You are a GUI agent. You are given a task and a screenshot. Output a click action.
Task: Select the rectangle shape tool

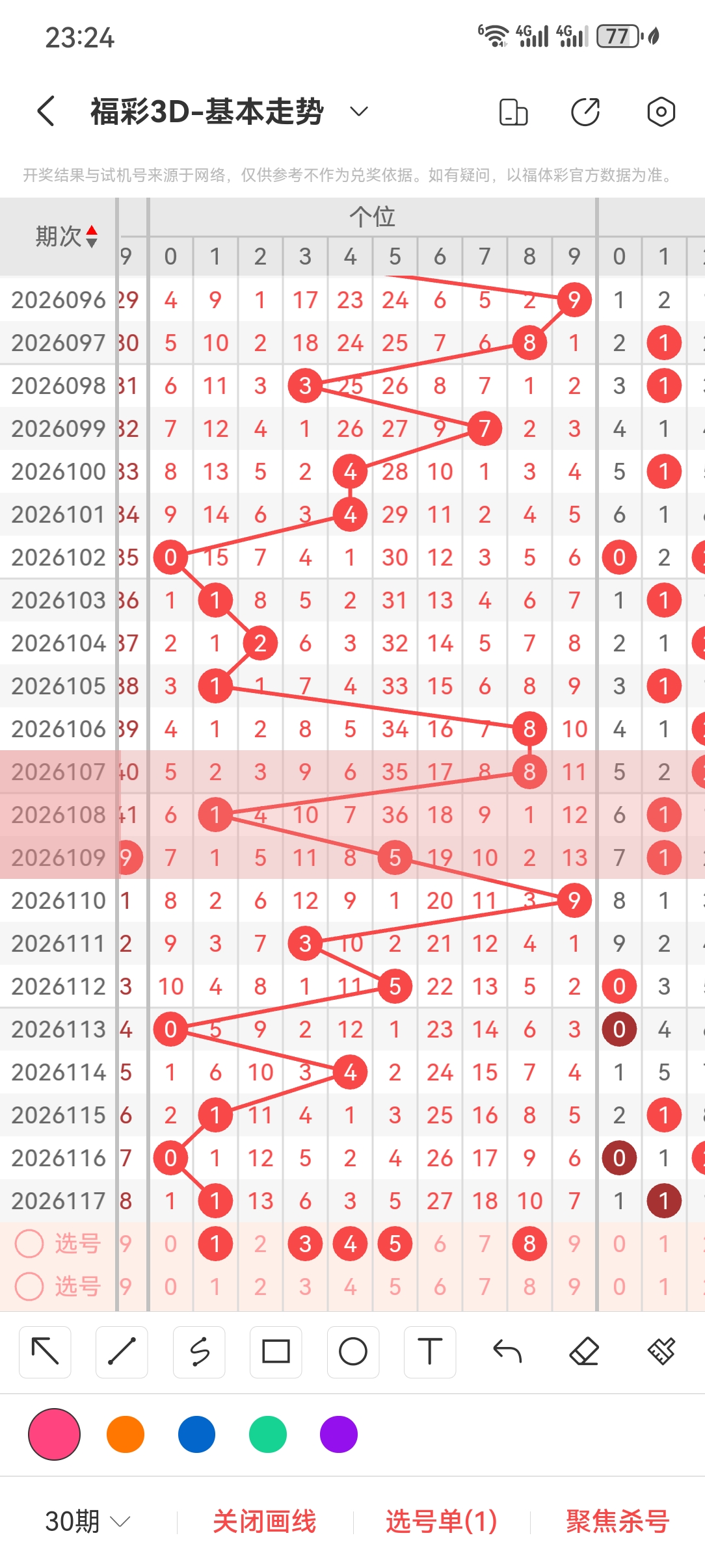coord(276,1352)
